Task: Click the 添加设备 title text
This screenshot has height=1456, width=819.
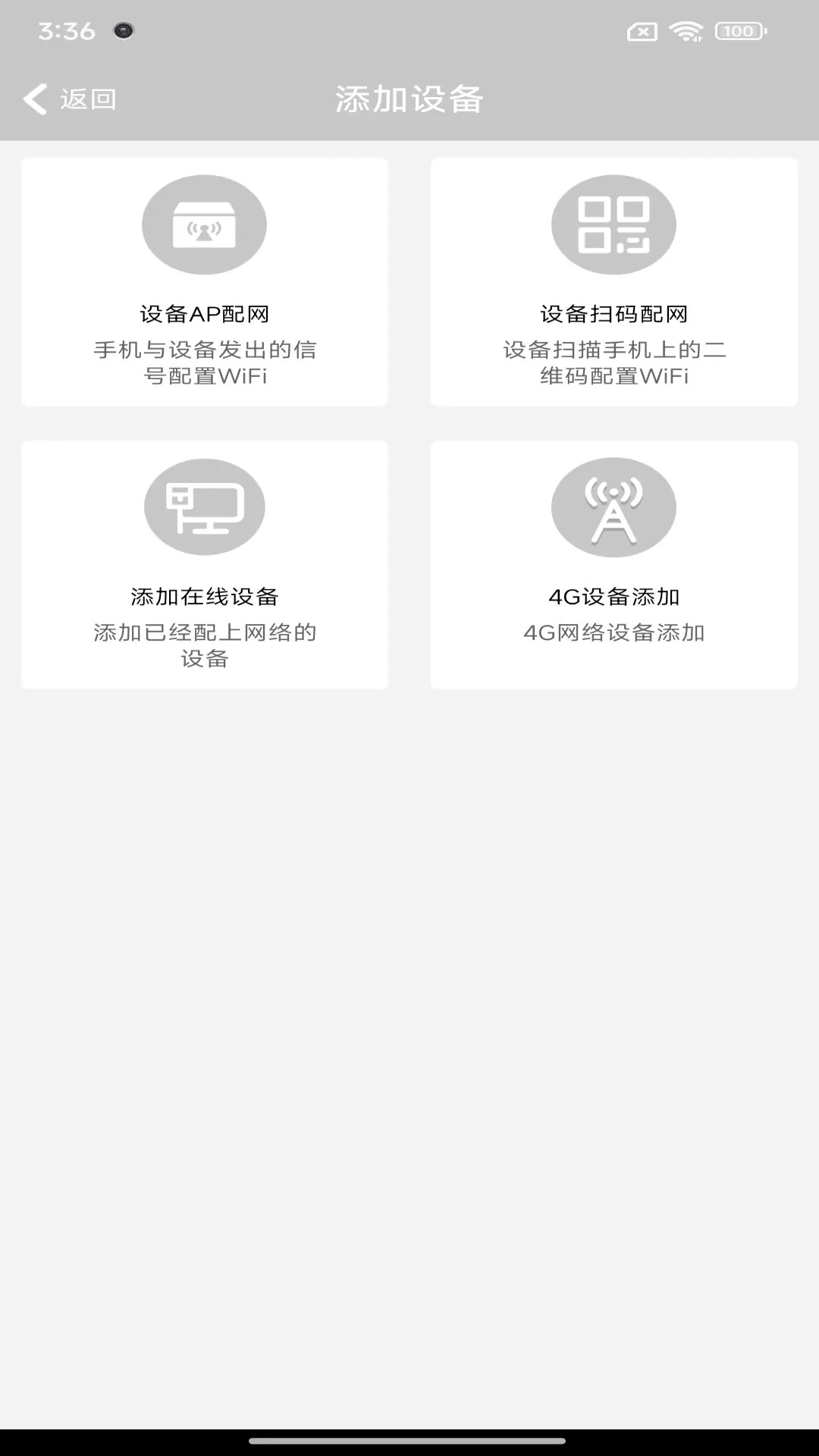Action: (x=409, y=99)
